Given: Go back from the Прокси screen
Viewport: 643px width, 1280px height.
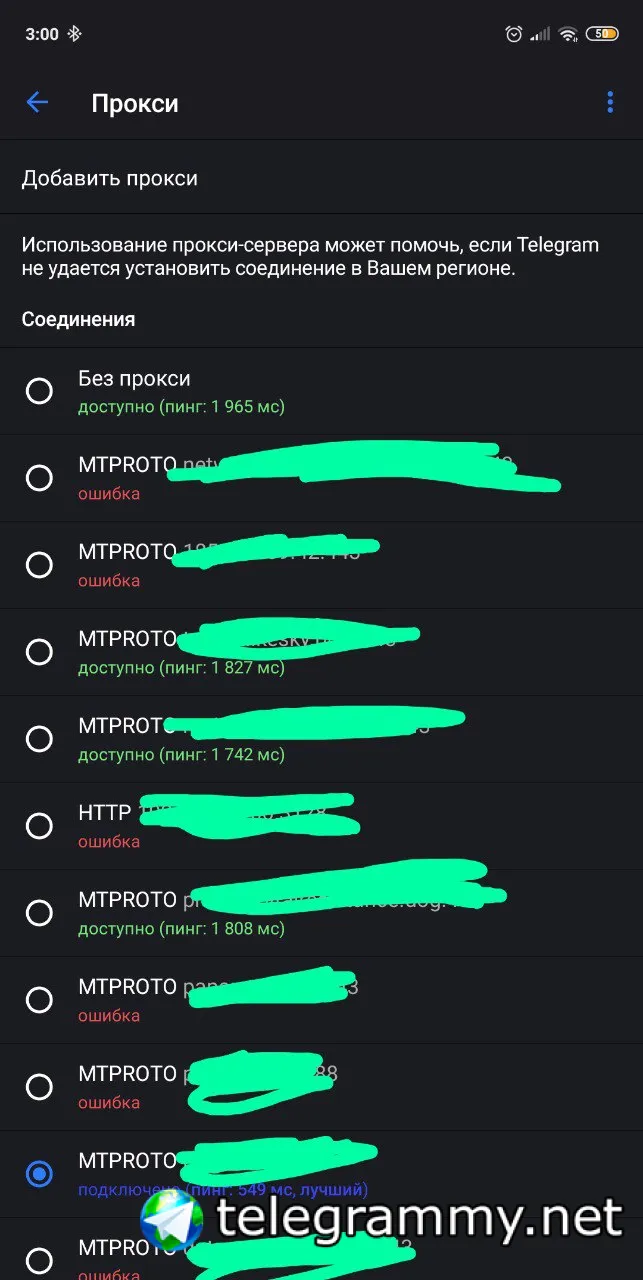Looking at the screenshot, I should (x=37, y=103).
